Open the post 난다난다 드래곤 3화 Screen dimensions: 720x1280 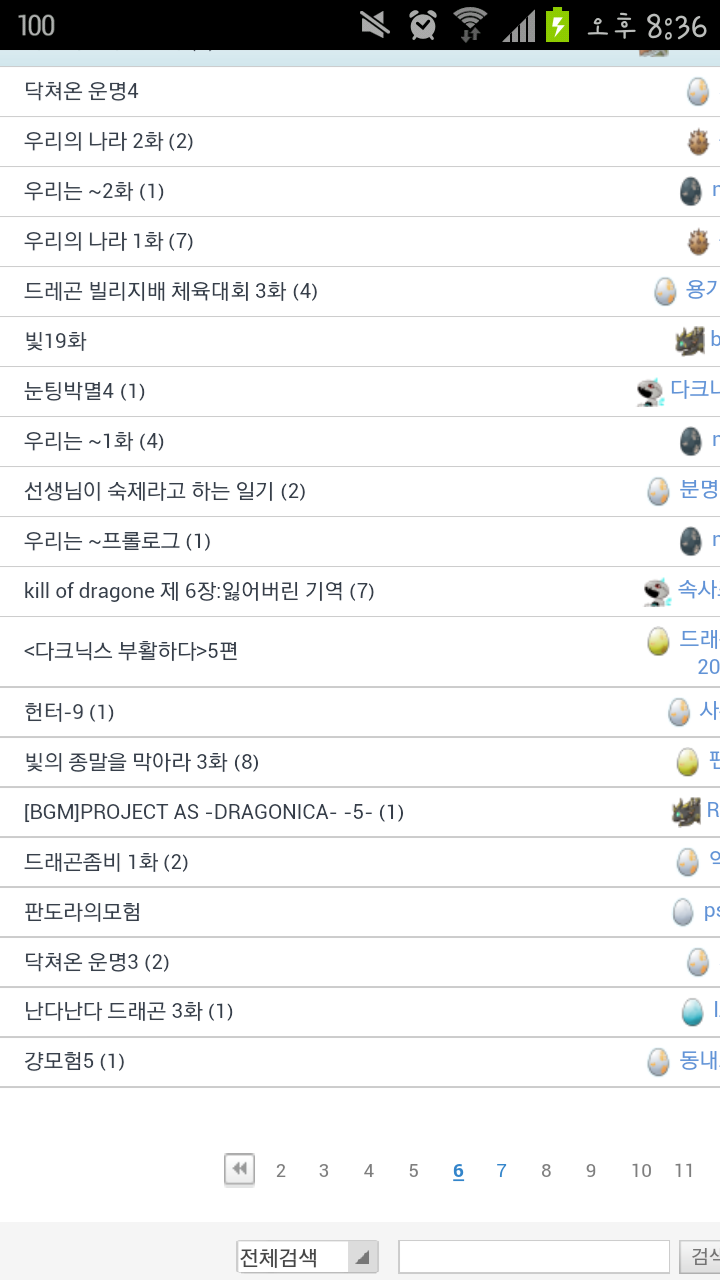128,1012
